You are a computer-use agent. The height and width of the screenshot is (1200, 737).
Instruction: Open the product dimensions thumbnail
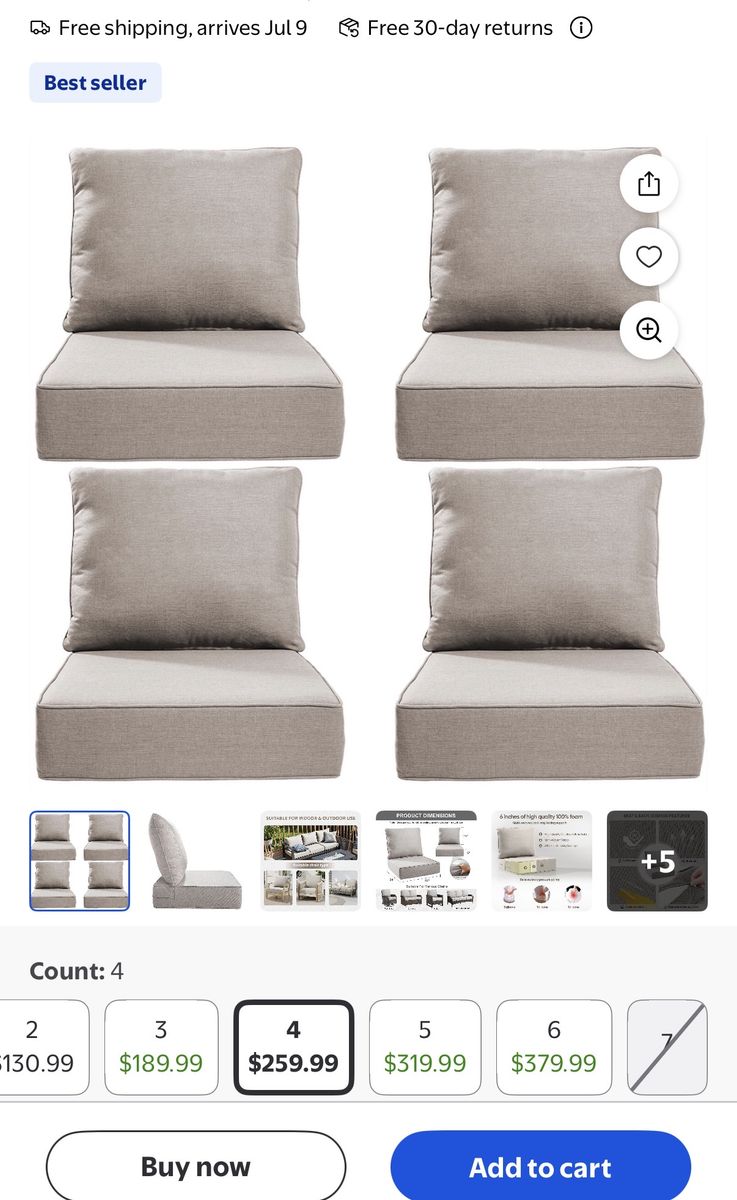(426, 861)
